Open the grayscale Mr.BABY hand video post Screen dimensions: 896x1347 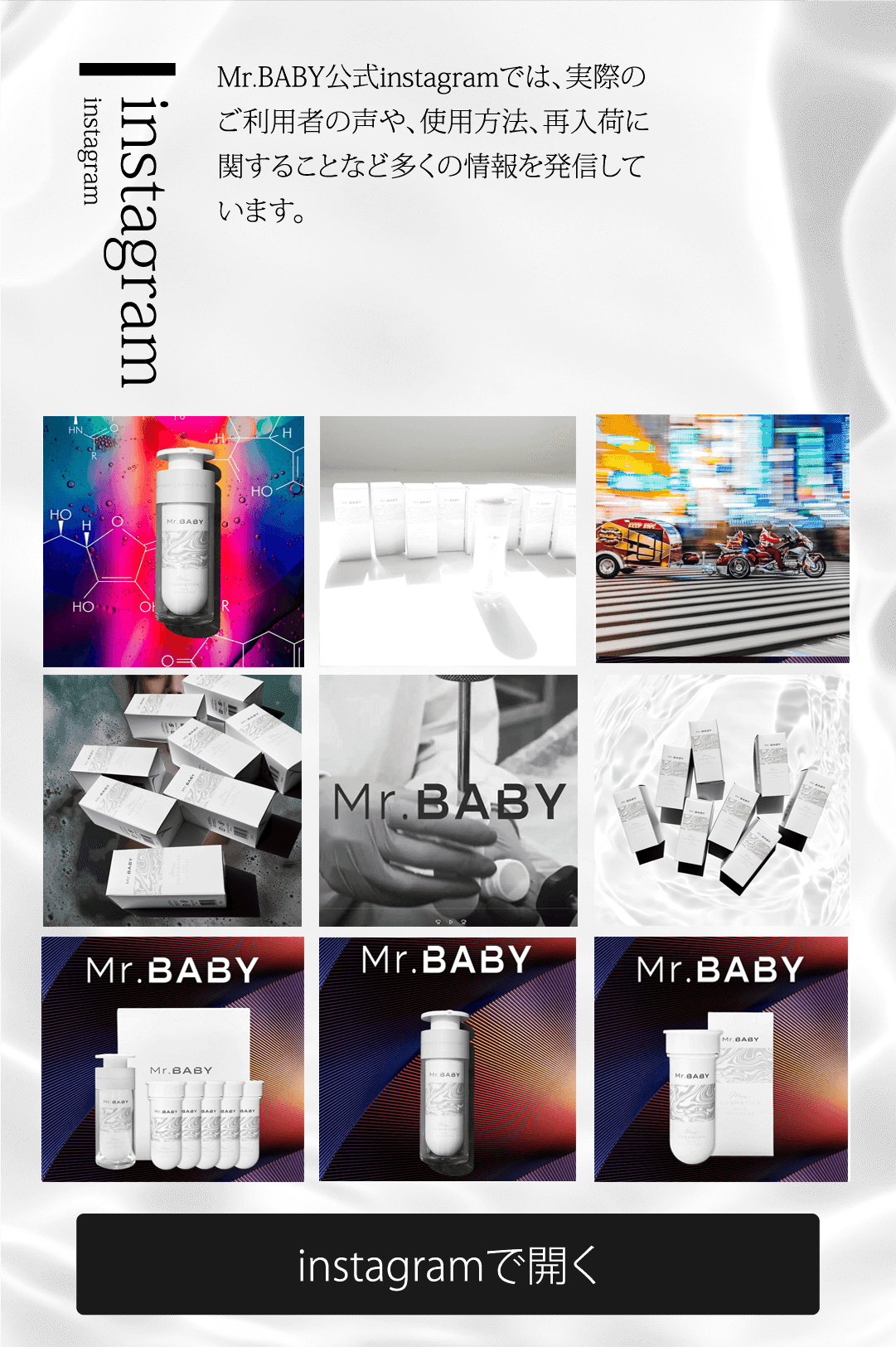[x=448, y=800]
